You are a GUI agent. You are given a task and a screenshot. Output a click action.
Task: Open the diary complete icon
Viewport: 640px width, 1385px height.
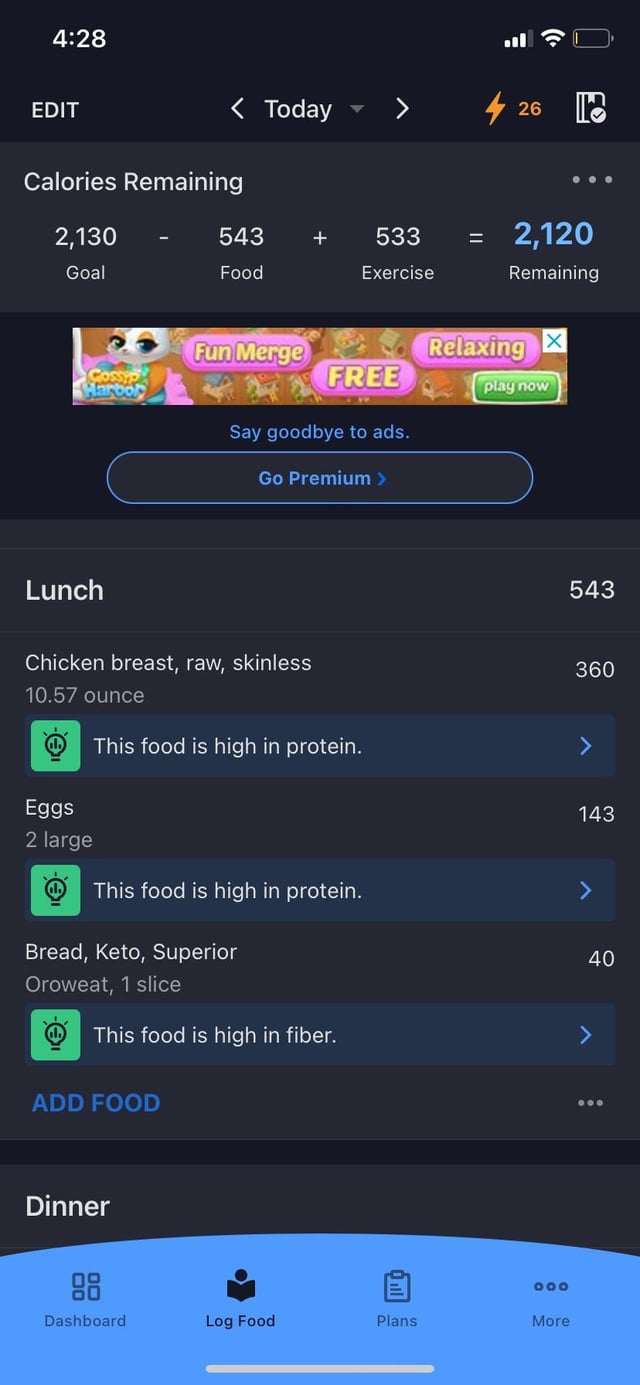[591, 108]
